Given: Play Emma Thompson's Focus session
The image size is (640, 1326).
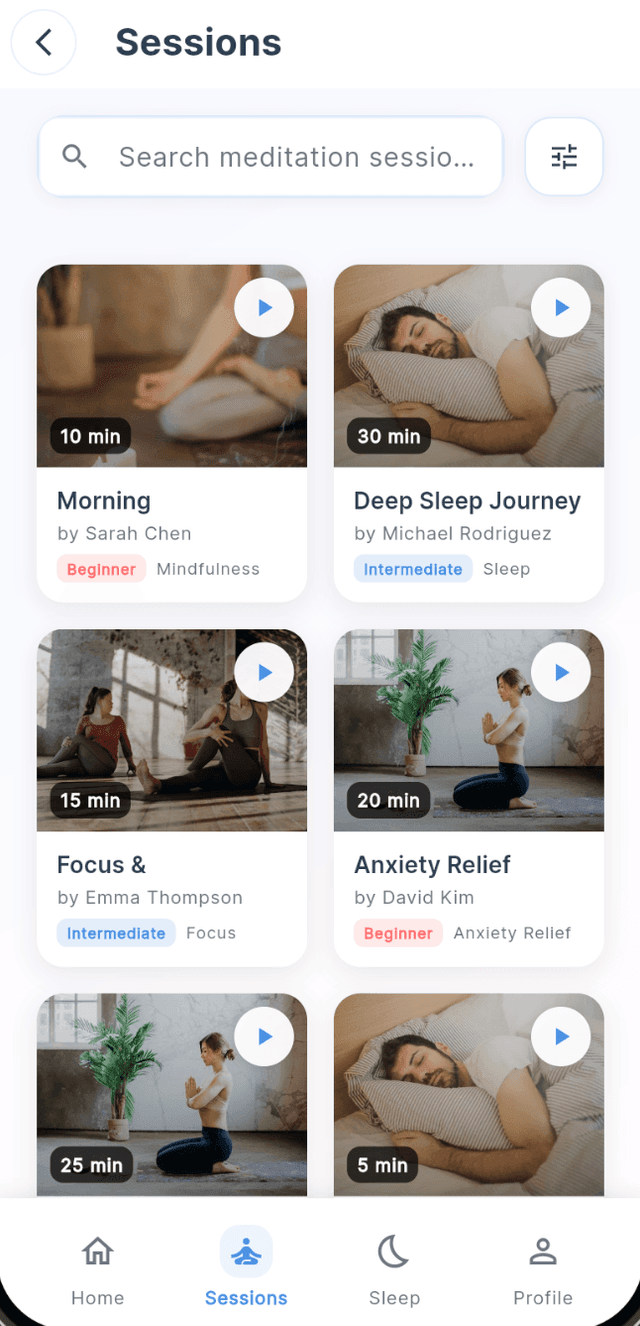Looking at the screenshot, I should [x=264, y=672].
